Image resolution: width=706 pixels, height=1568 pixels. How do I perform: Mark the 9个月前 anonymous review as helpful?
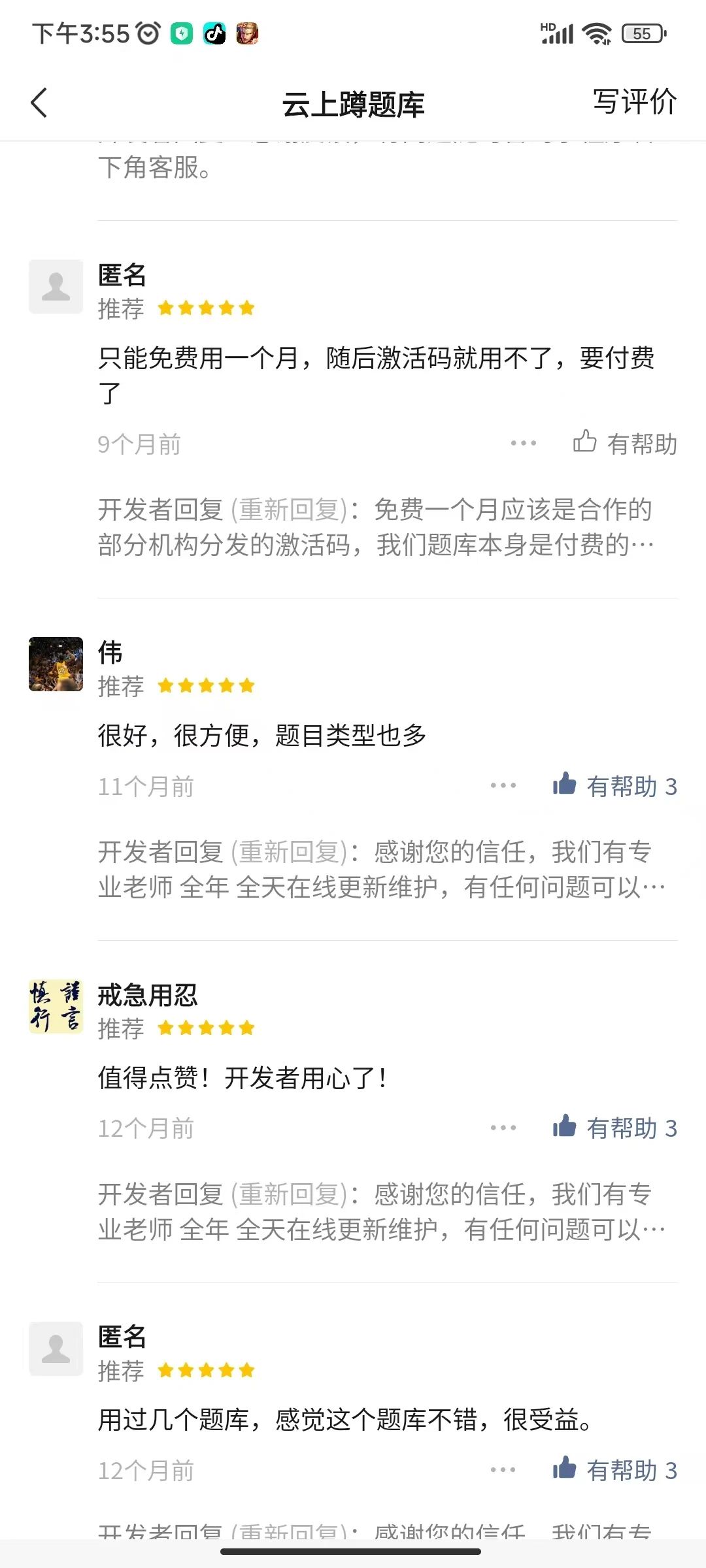click(x=624, y=444)
